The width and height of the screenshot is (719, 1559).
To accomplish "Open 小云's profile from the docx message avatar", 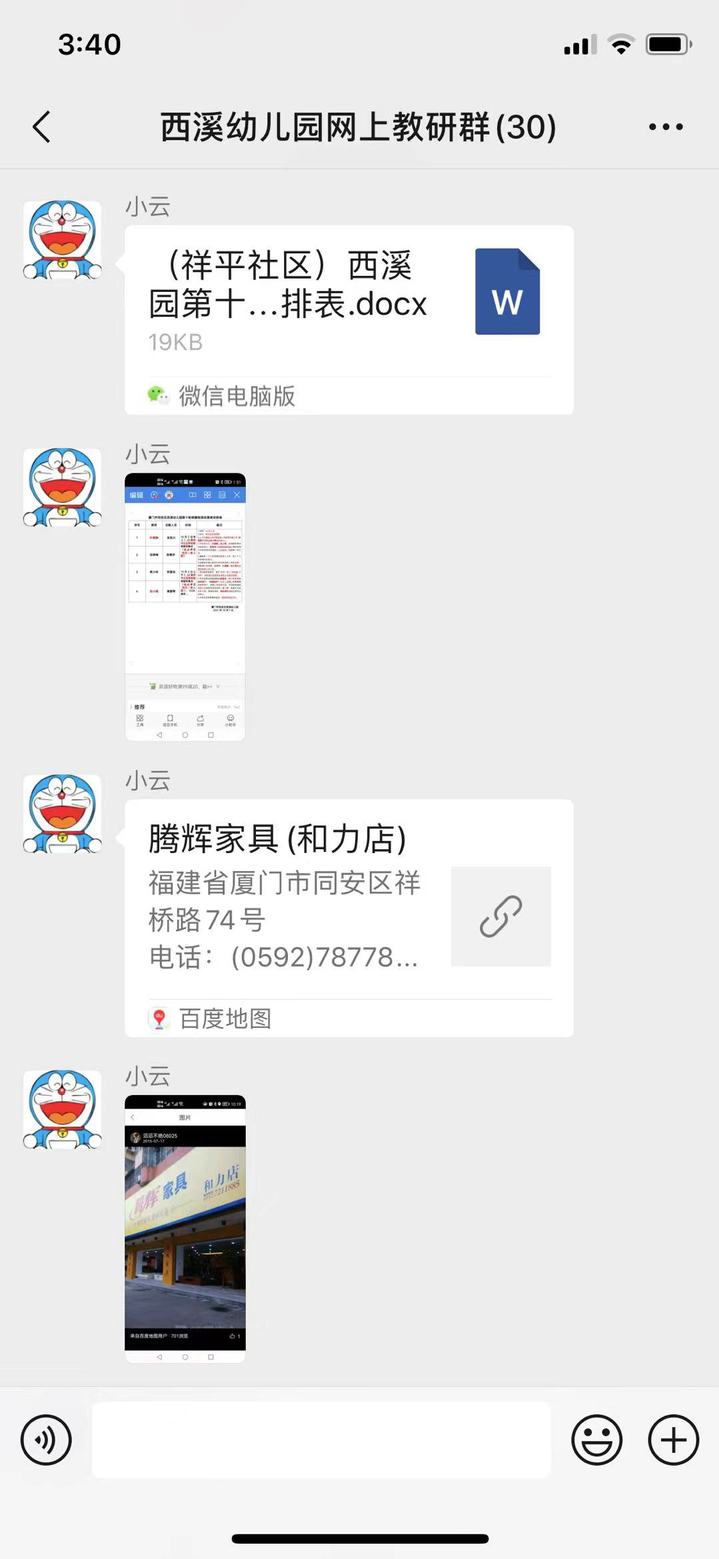I will tap(62, 240).
